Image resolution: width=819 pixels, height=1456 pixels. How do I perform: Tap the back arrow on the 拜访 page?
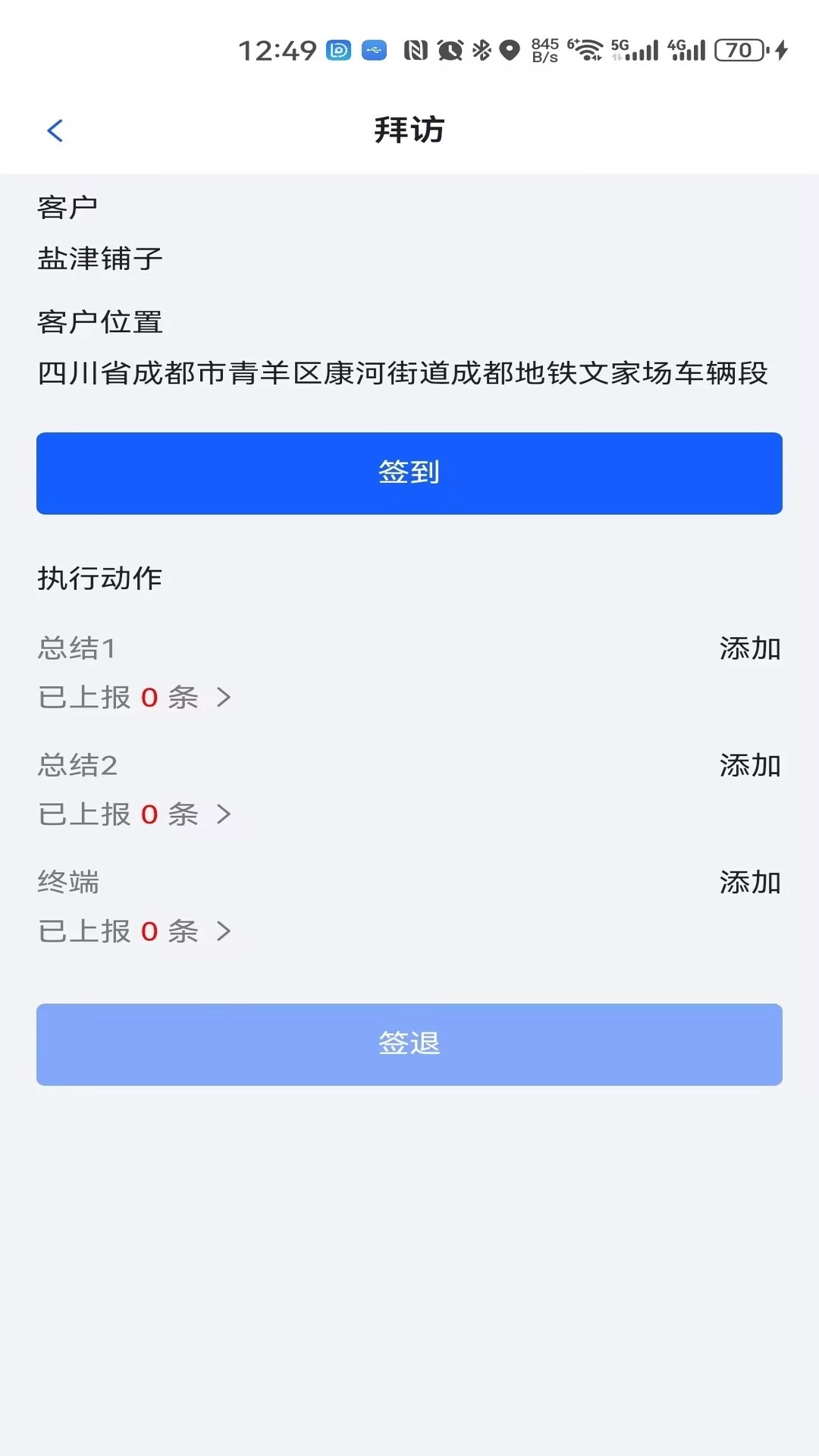click(55, 130)
